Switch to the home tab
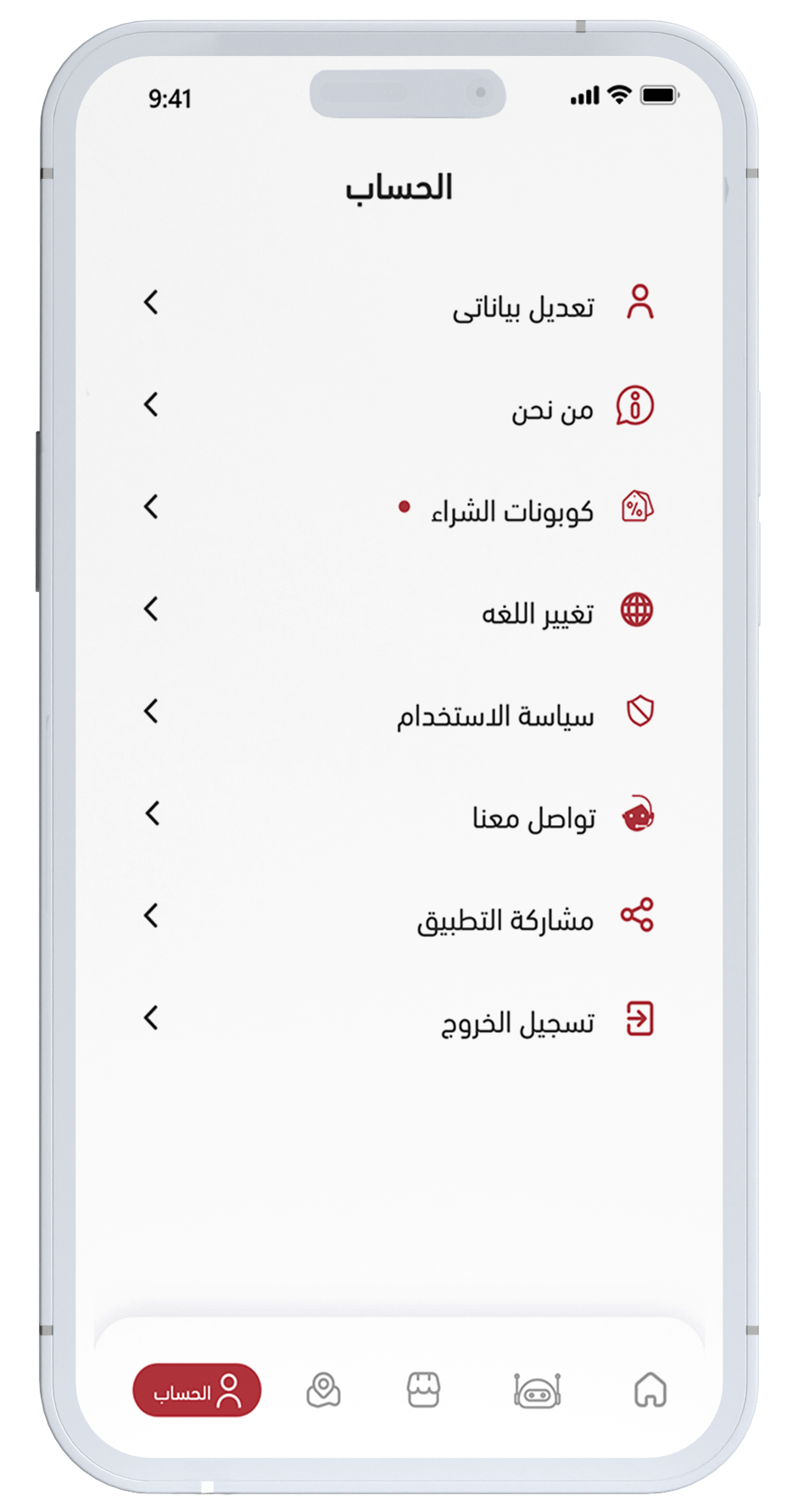The image size is (793, 1512). point(650,1391)
